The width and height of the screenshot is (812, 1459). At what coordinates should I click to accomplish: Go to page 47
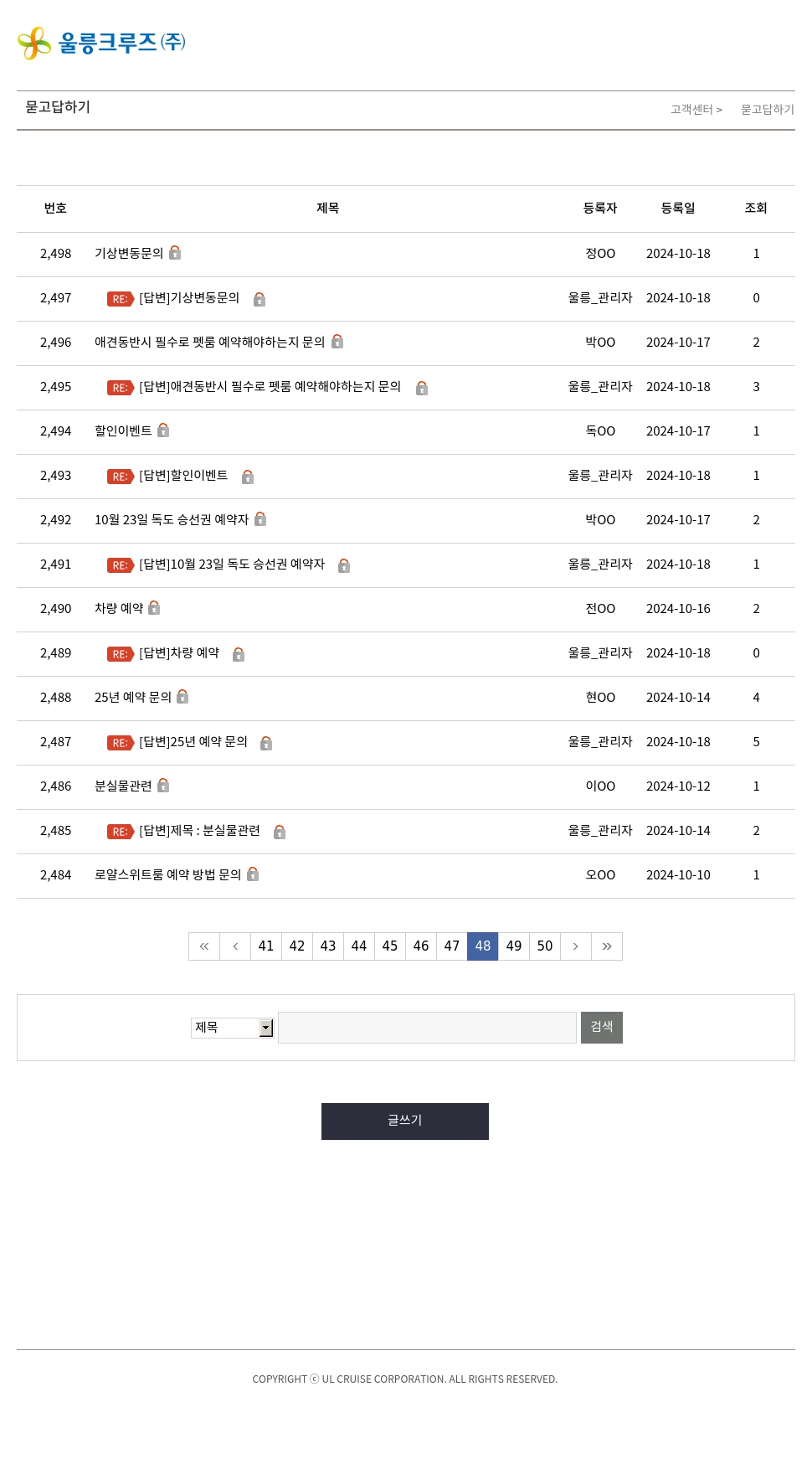(452, 946)
